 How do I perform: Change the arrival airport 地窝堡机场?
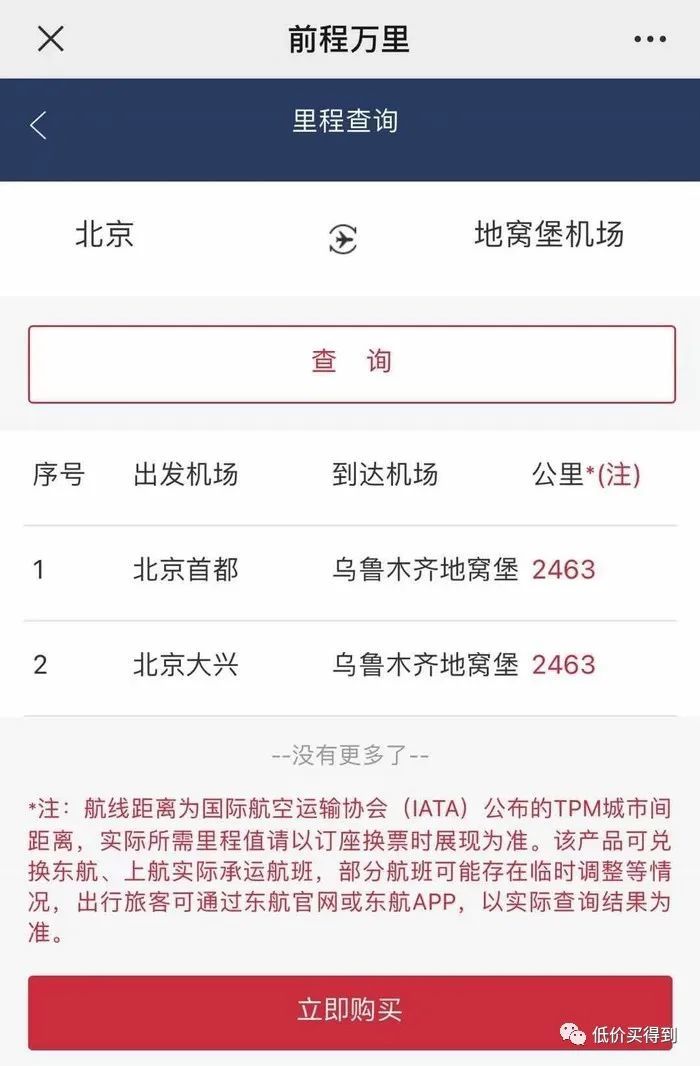pos(548,235)
